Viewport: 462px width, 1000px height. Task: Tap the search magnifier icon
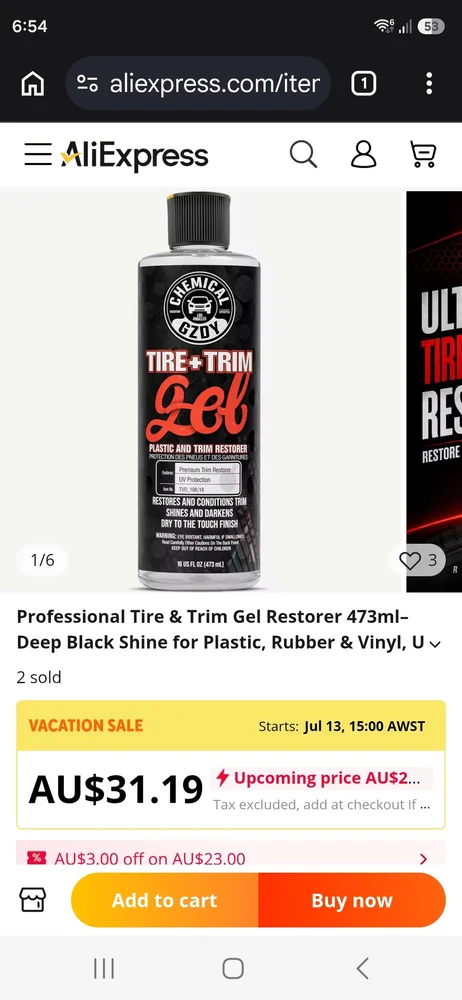[303, 155]
